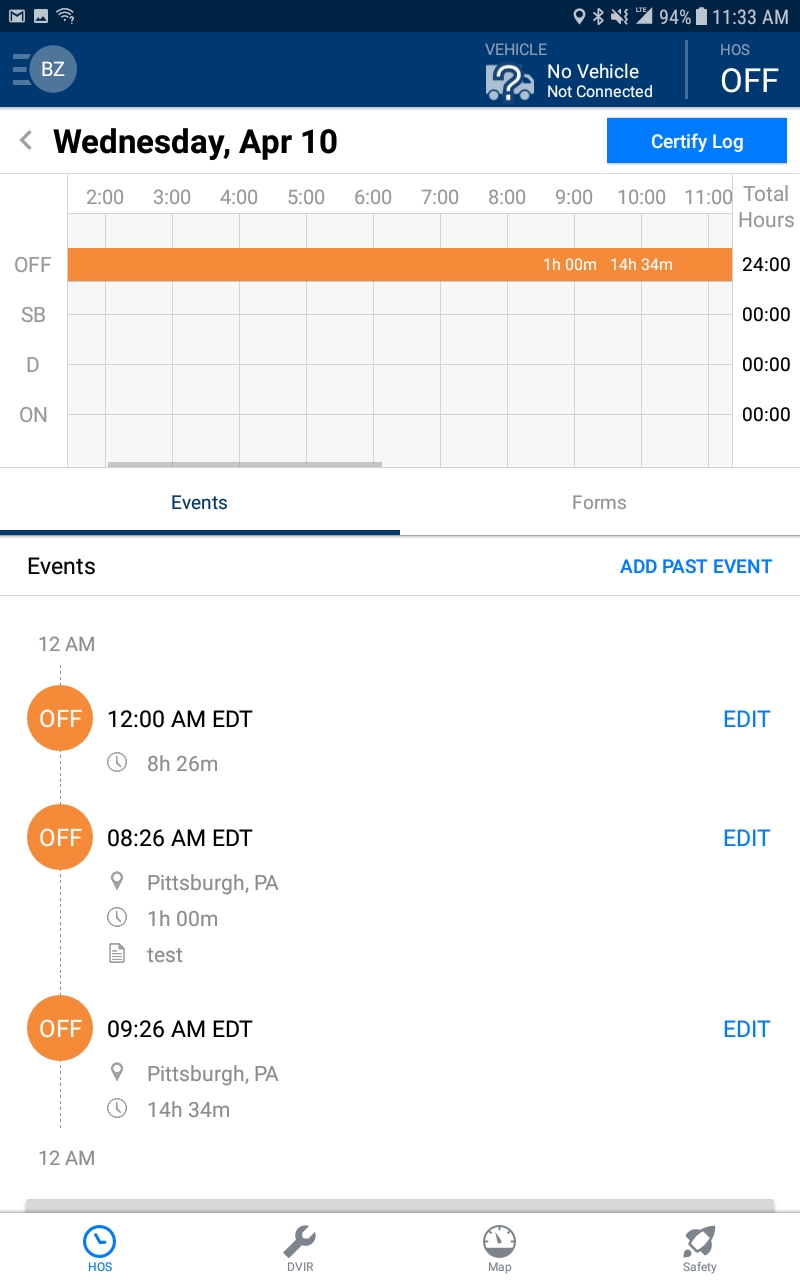Screen dimensions: 800x1280
Task: Open the DVIR tab
Action: 299,1248
